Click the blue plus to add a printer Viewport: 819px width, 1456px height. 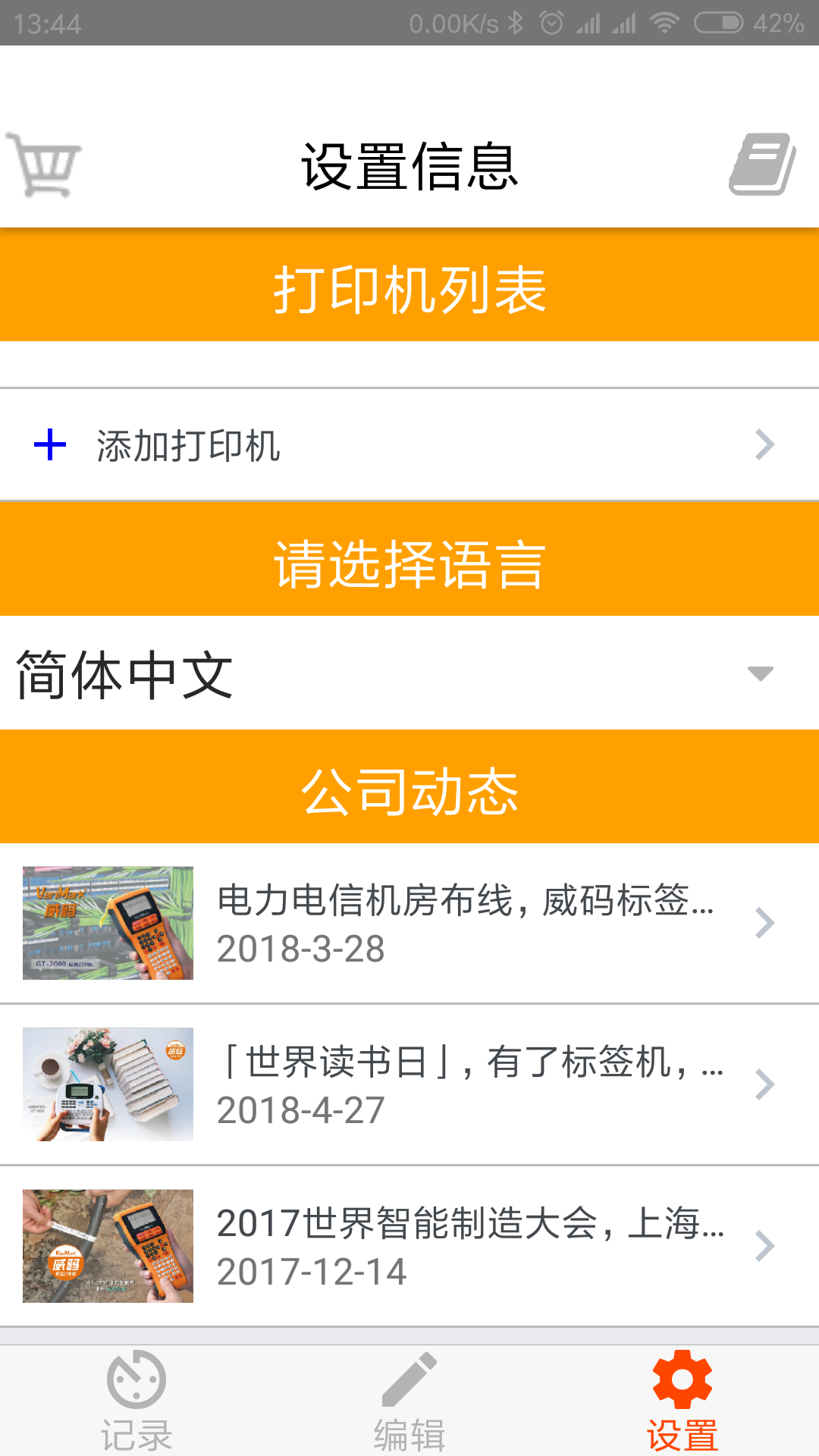(x=48, y=446)
